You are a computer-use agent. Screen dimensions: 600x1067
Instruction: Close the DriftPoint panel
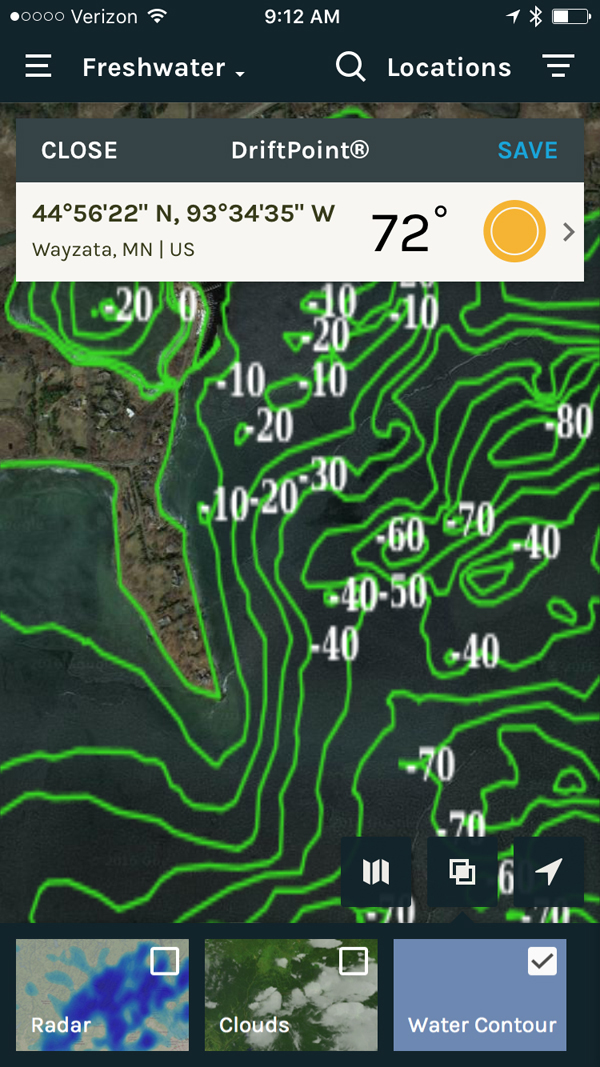pos(79,150)
